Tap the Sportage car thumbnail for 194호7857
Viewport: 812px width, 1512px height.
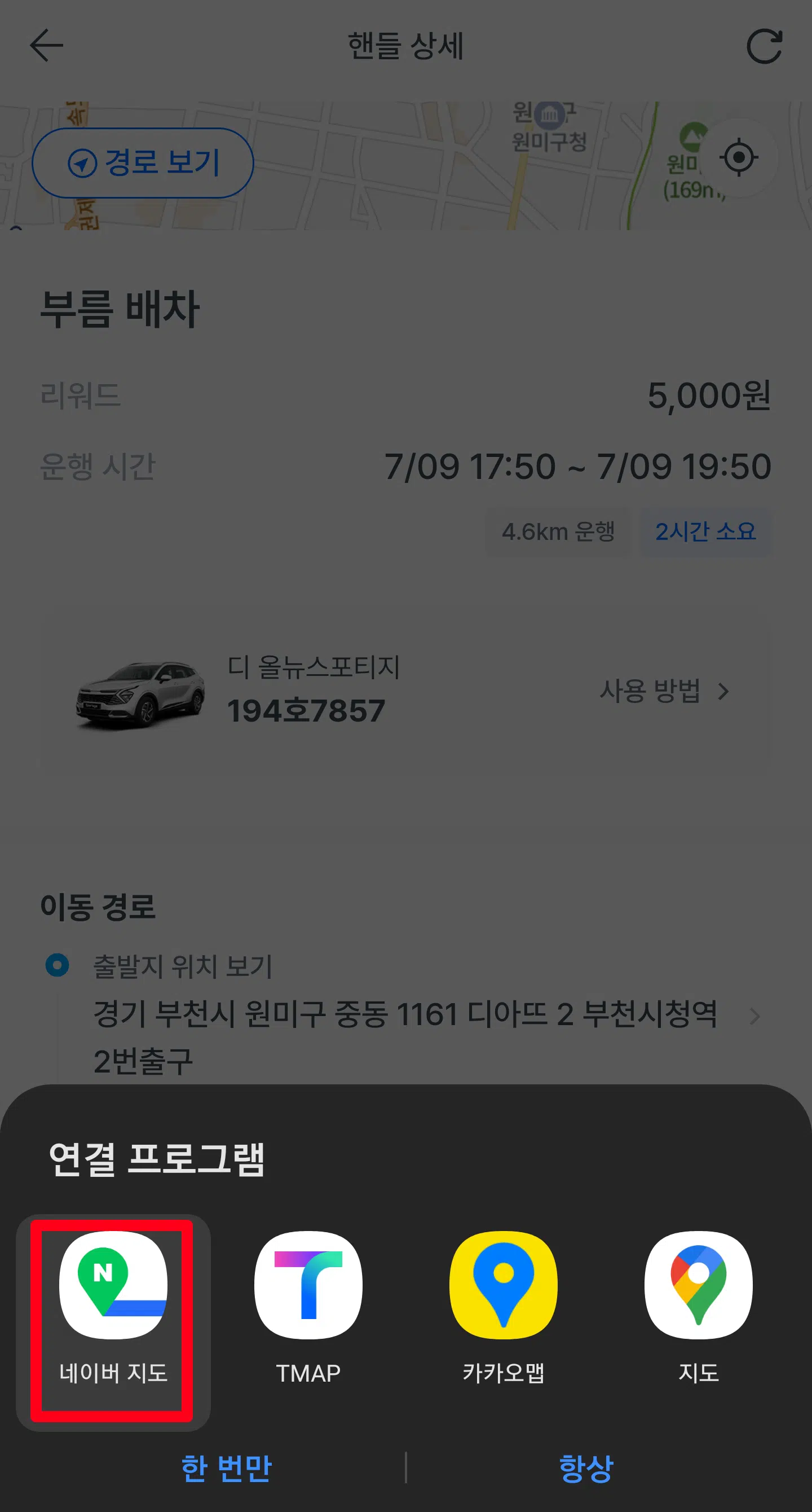point(139,693)
